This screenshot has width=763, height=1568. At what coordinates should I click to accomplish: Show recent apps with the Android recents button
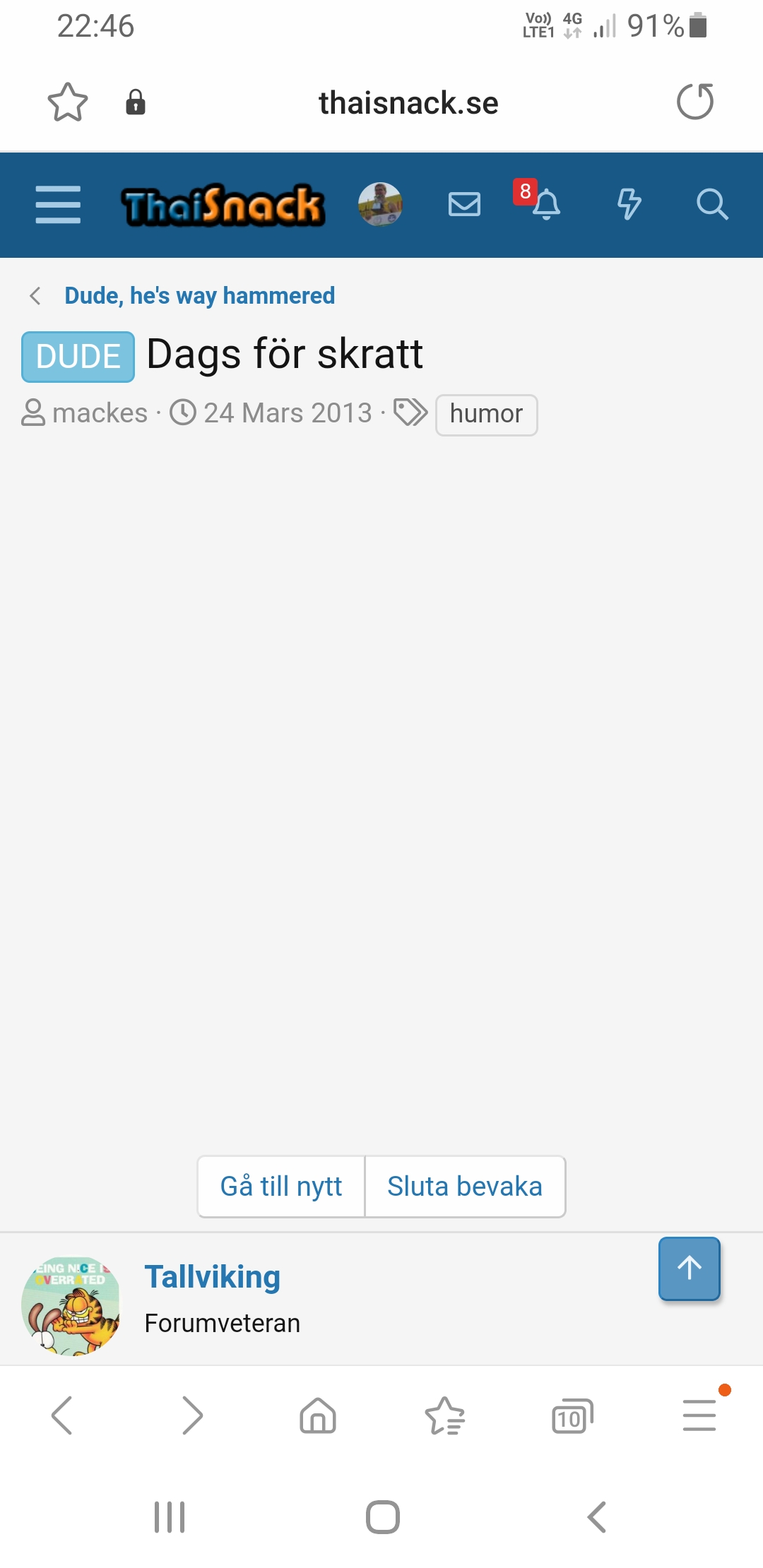click(x=170, y=1518)
